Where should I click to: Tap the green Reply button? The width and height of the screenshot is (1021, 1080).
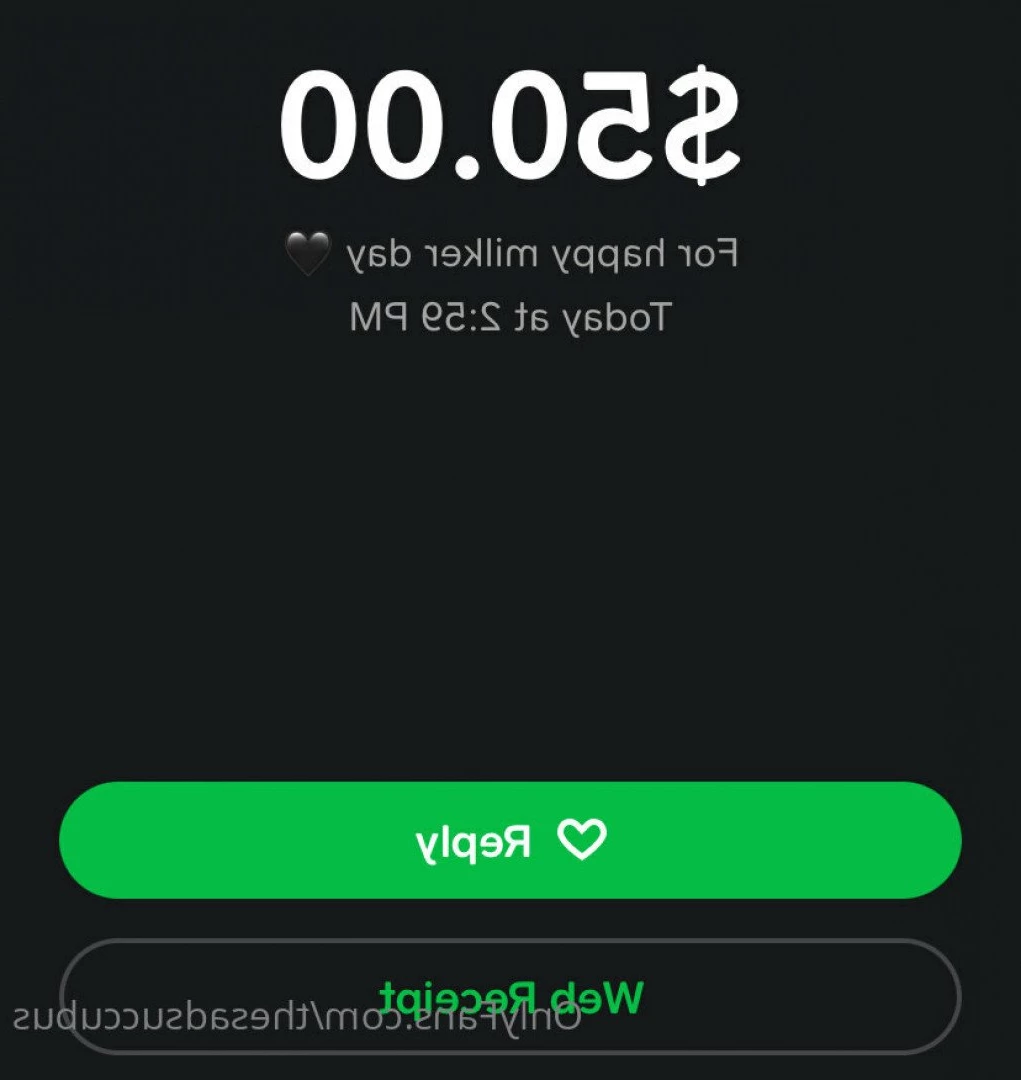tap(510, 840)
